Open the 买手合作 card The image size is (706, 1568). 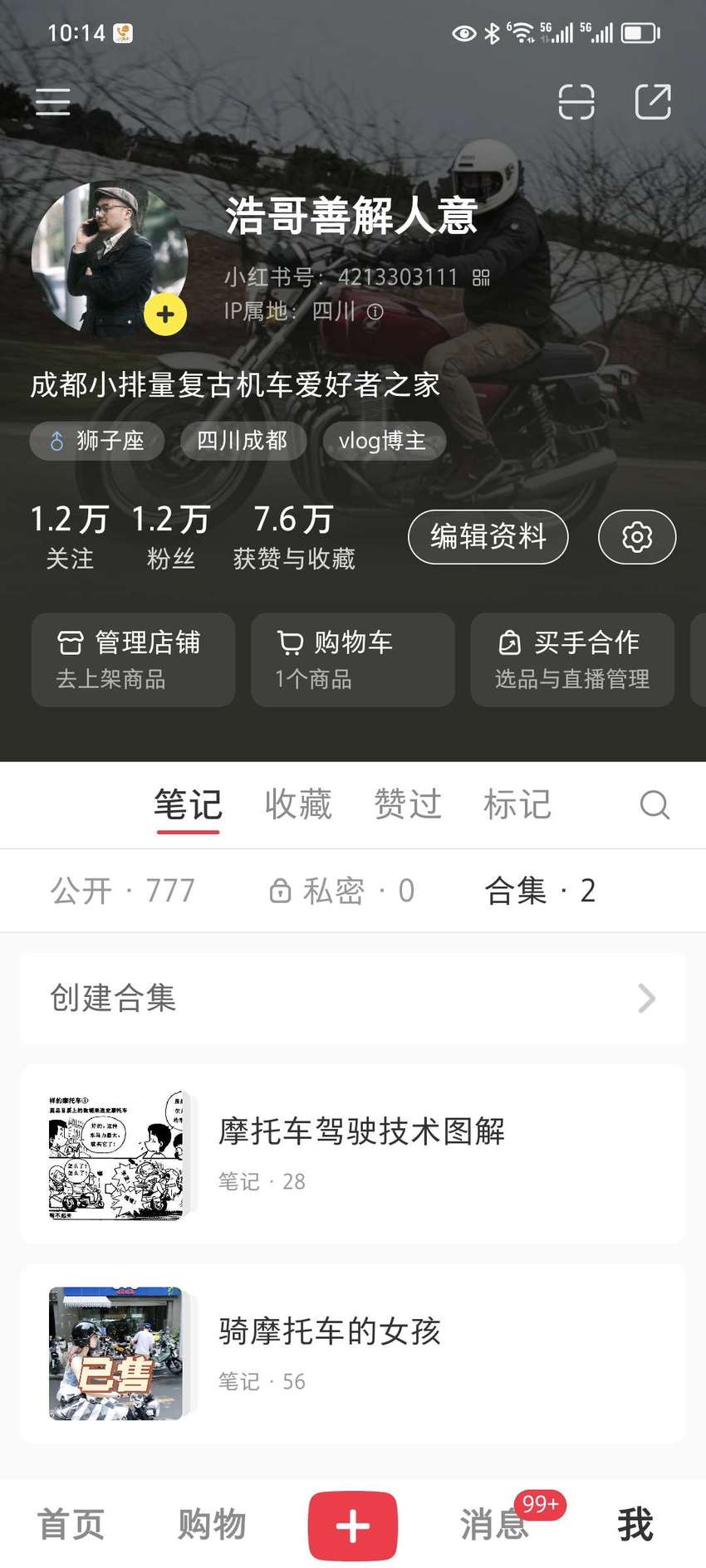pos(572,660)
